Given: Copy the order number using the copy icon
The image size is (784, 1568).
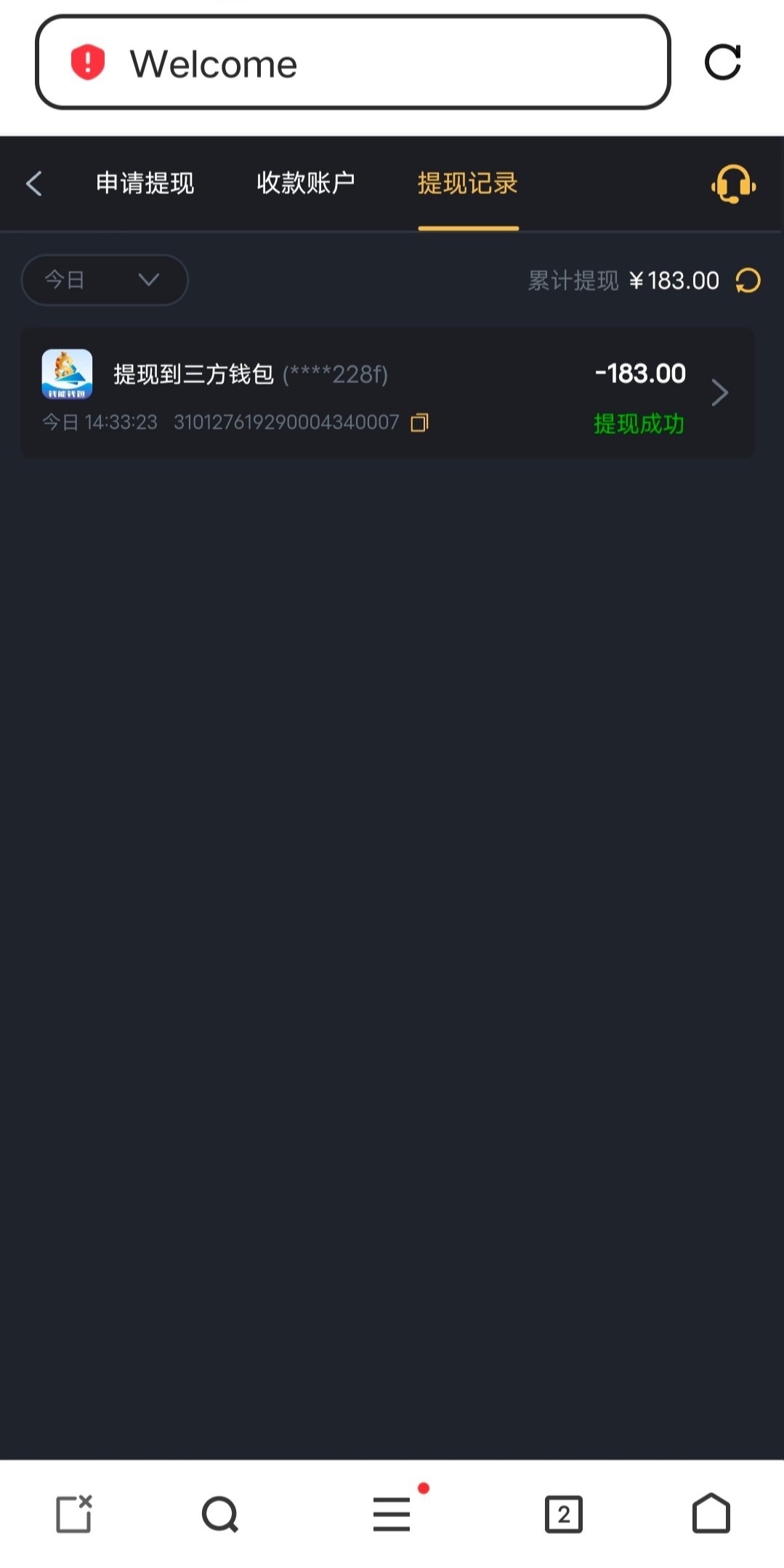Looking at the screenshot, I should point(419,422).
